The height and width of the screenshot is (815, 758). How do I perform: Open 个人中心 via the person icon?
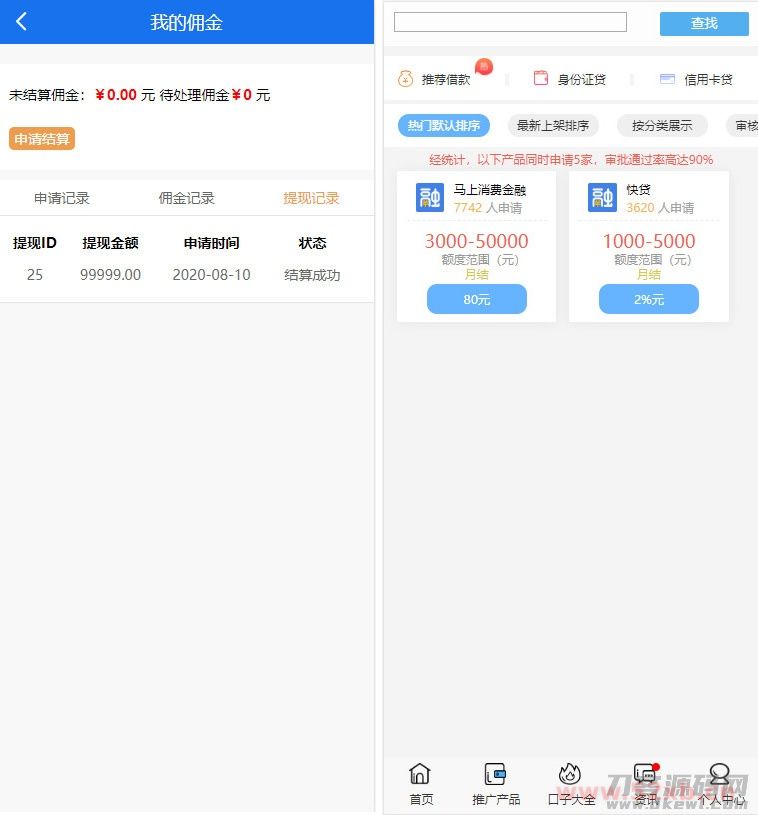pyautogui.click(x=719, y=775)
